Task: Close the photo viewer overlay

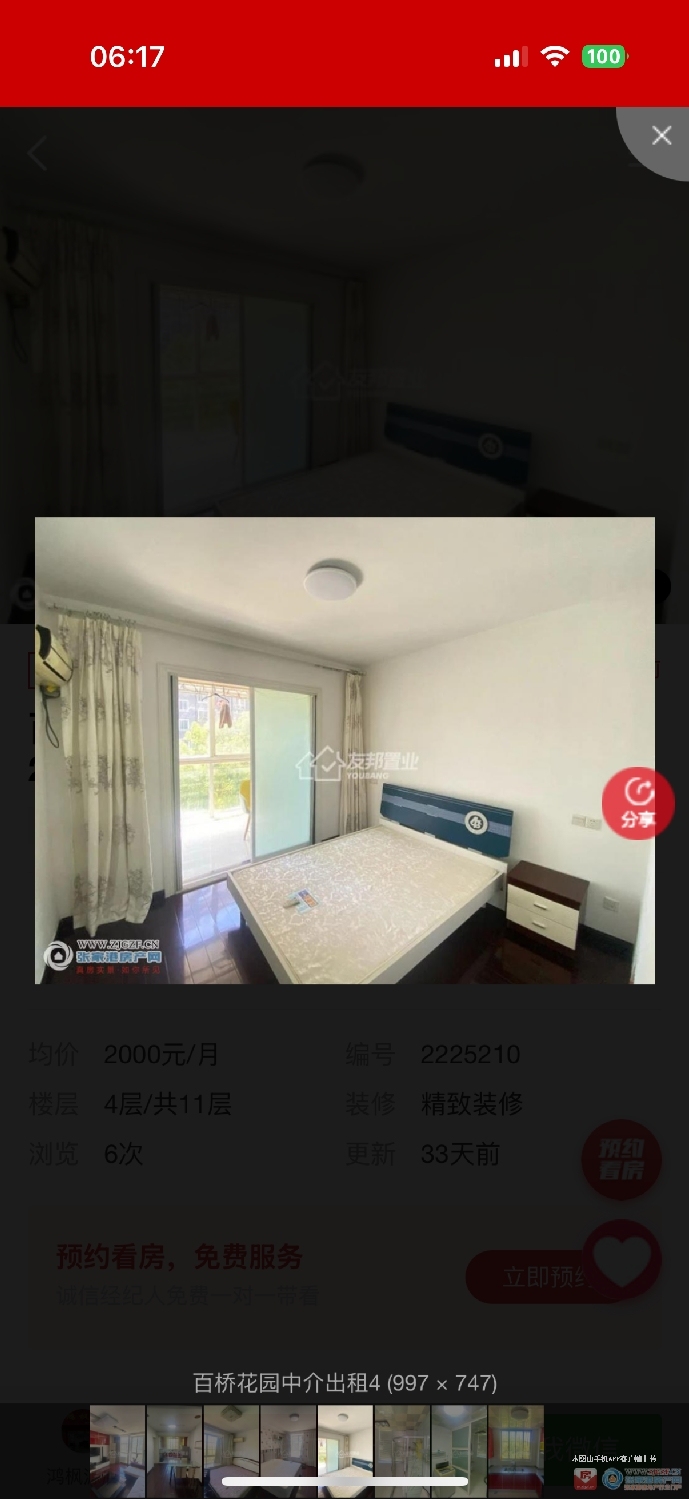Action: tap(660, 136)
